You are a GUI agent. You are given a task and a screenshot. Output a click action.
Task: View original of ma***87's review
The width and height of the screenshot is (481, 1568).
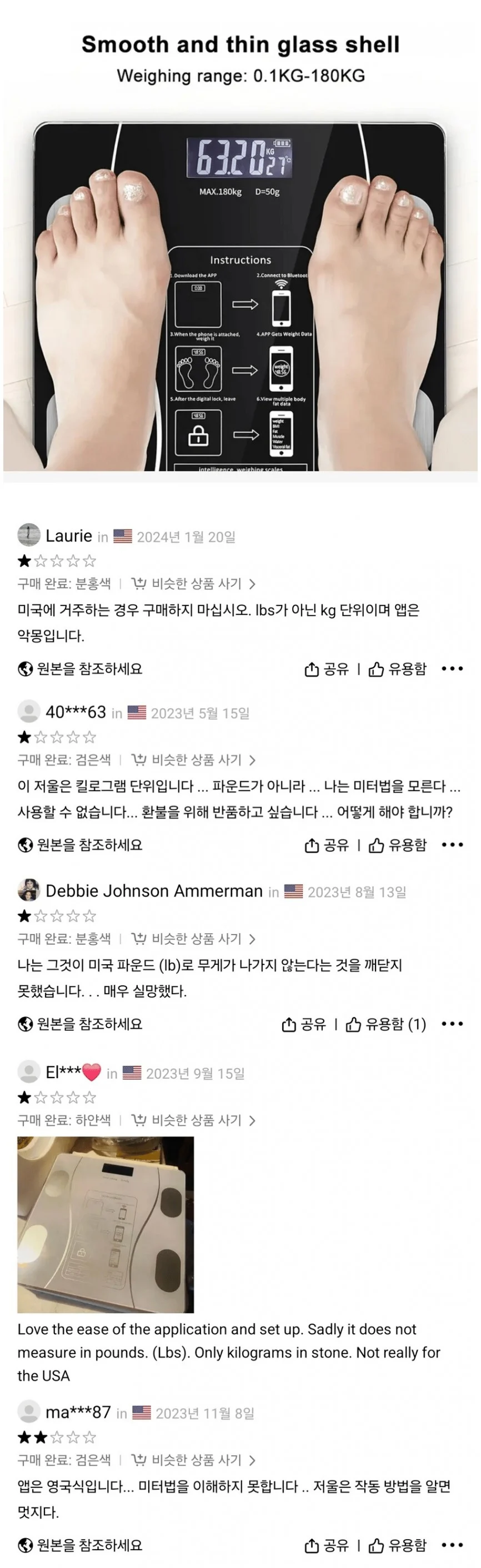click(81, 1545)
